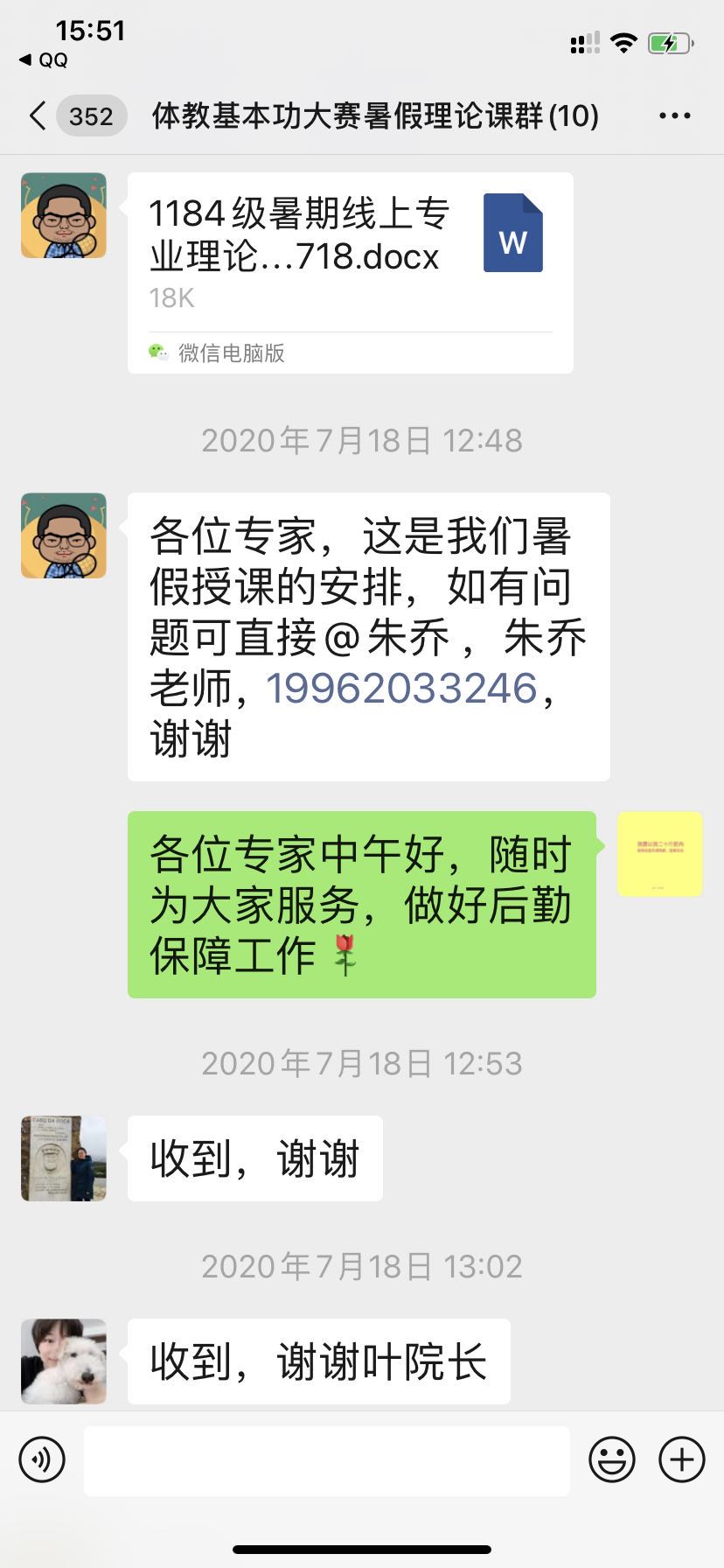
Task: Switch to voice message input
Action: pyautogui.click(x=42, y=1459)
